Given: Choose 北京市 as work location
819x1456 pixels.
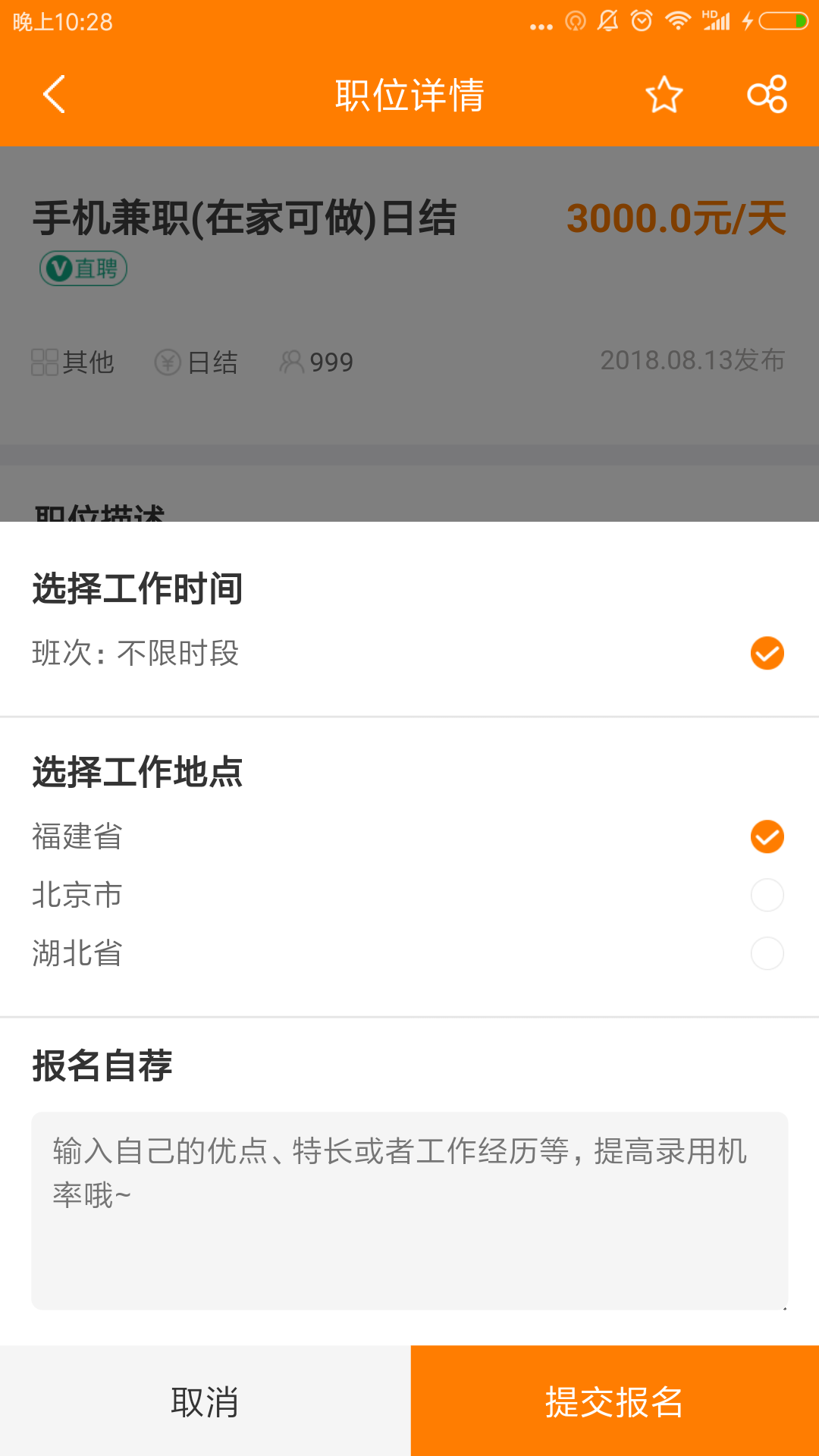Looking at the screenshot, I should coord(767,895).
